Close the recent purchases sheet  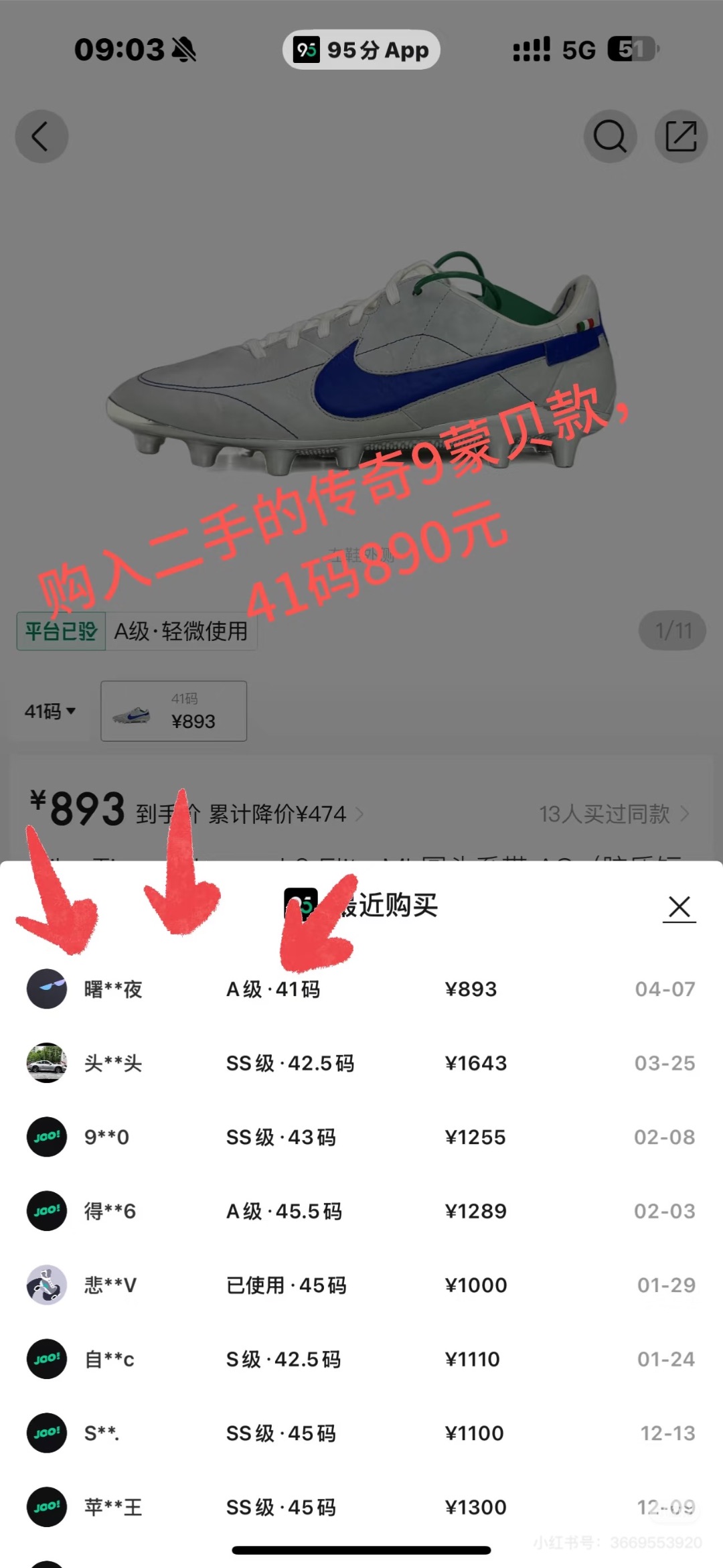click(x=679, y=908)
